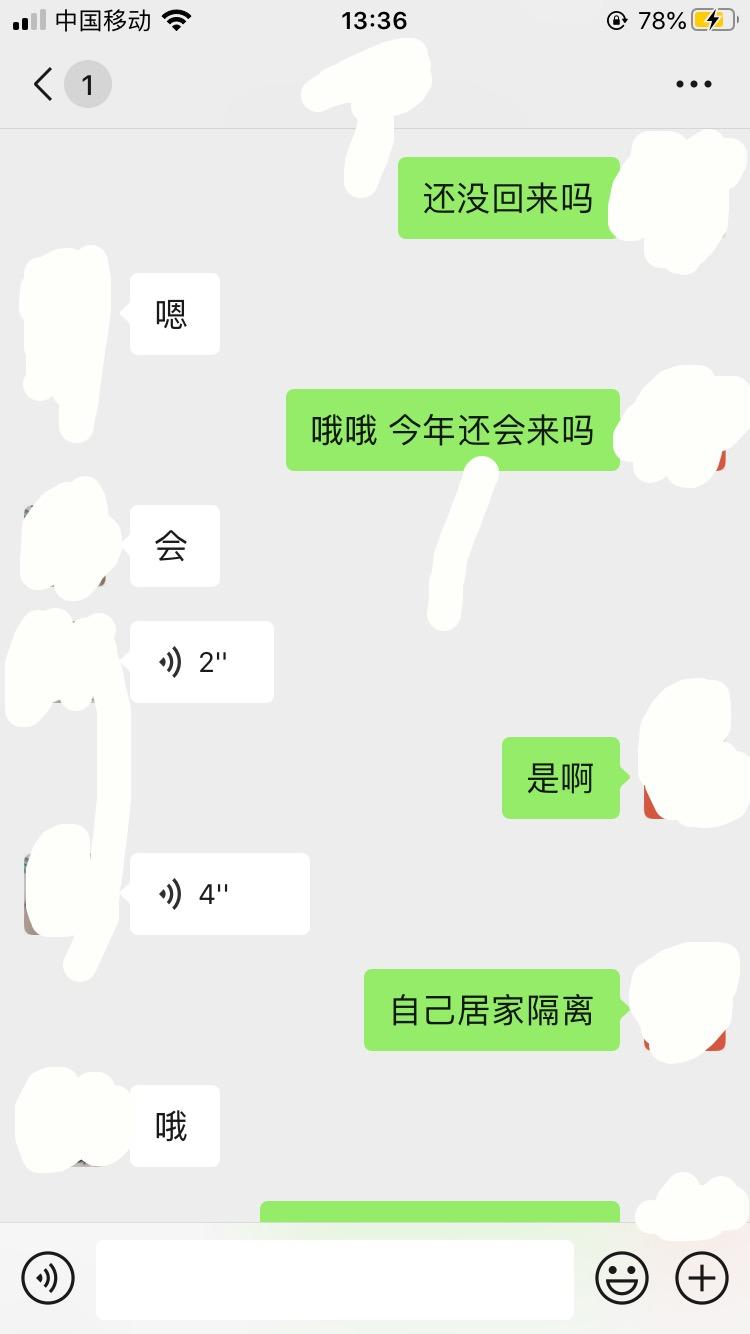Go back to the chat list
This screenshot has width=750, height=1334.
[x=44, y=85]
